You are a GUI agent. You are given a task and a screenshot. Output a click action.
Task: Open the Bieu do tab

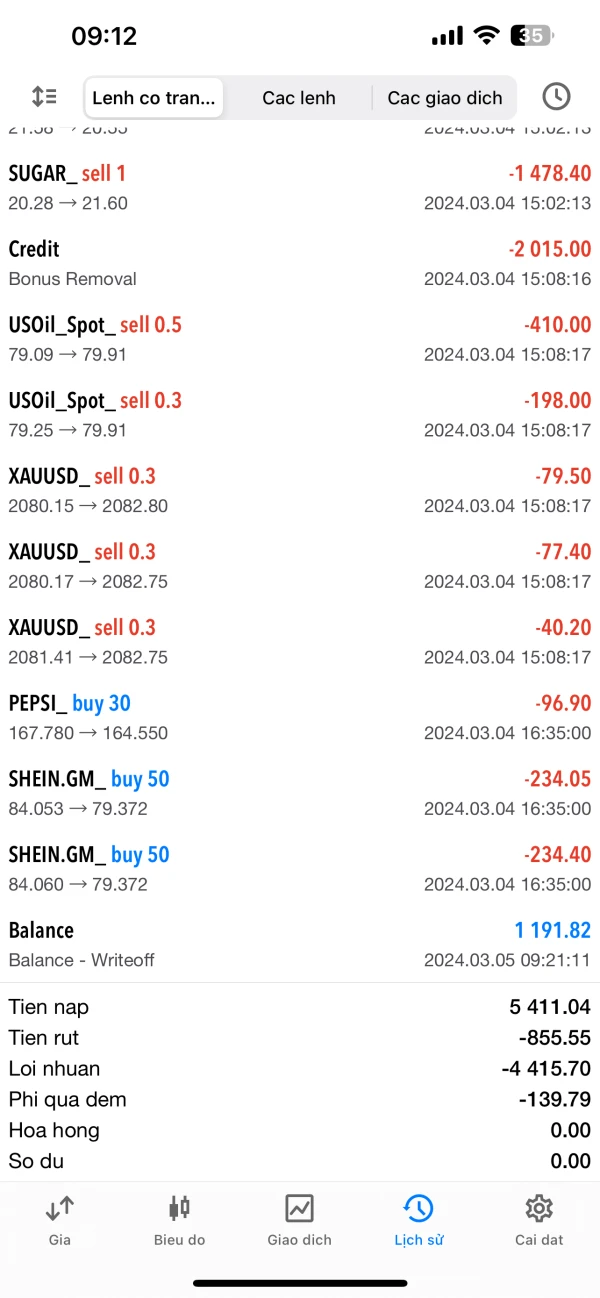(179, 1220)
